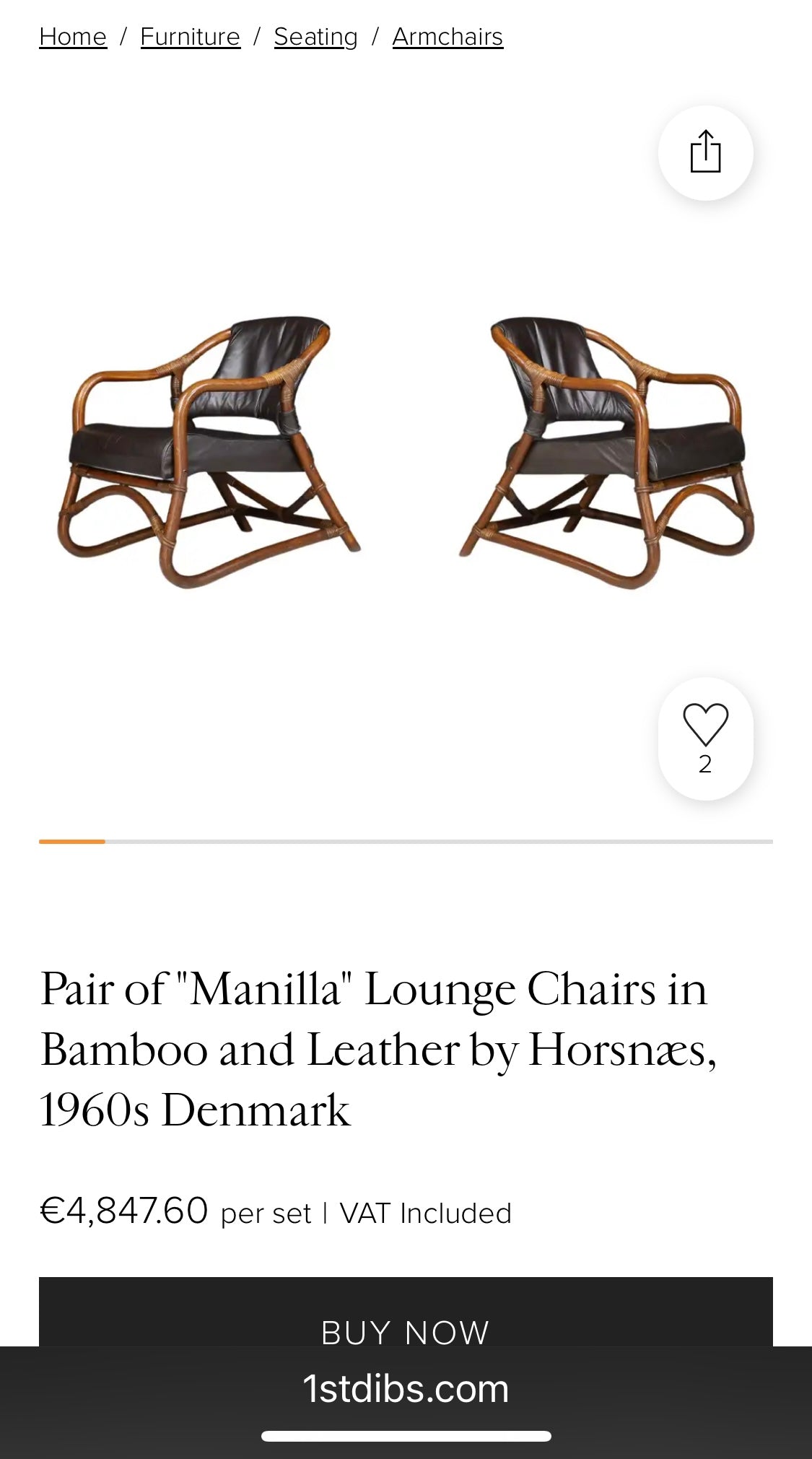Tap the 1stdibs.com address bar

pos(406,1389)
